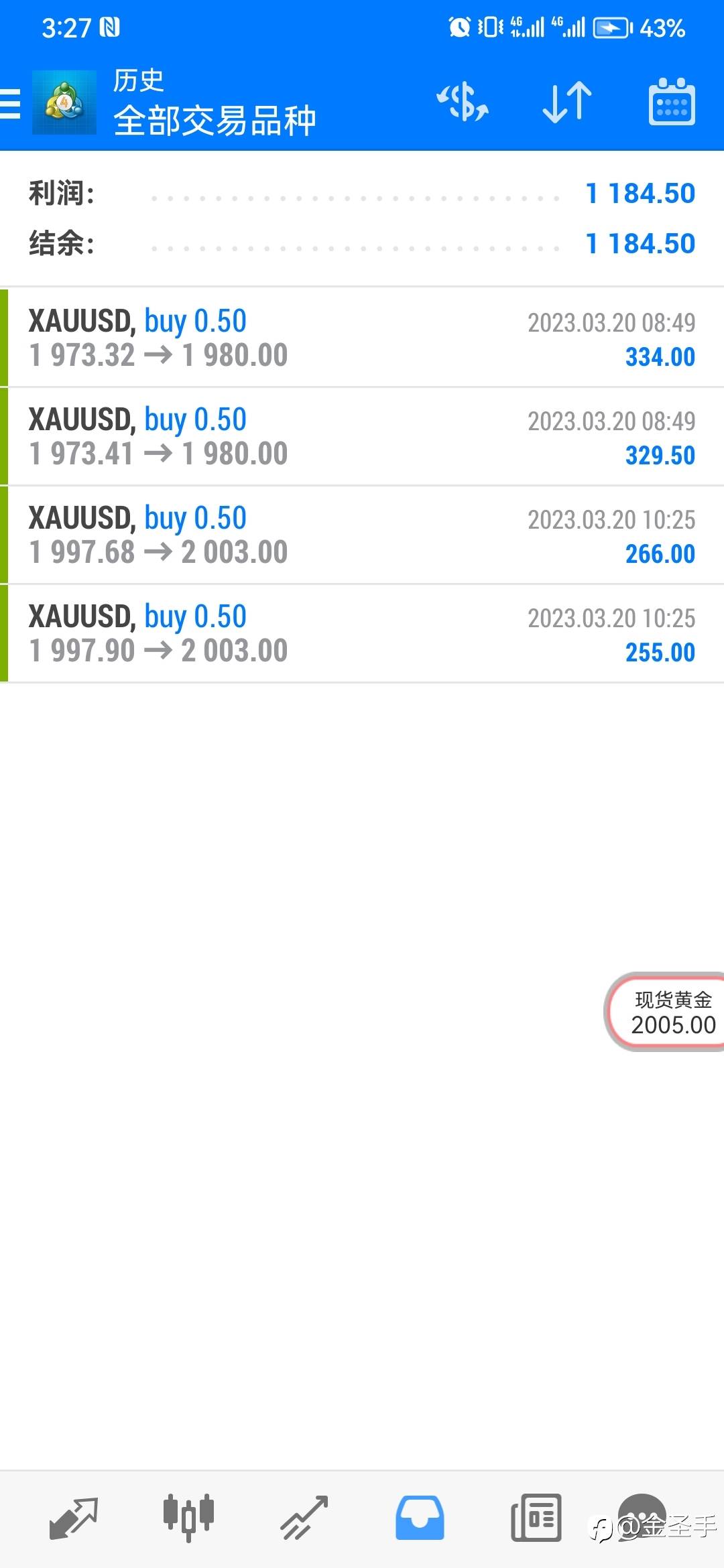Open the News tab

click(536, 1518)
